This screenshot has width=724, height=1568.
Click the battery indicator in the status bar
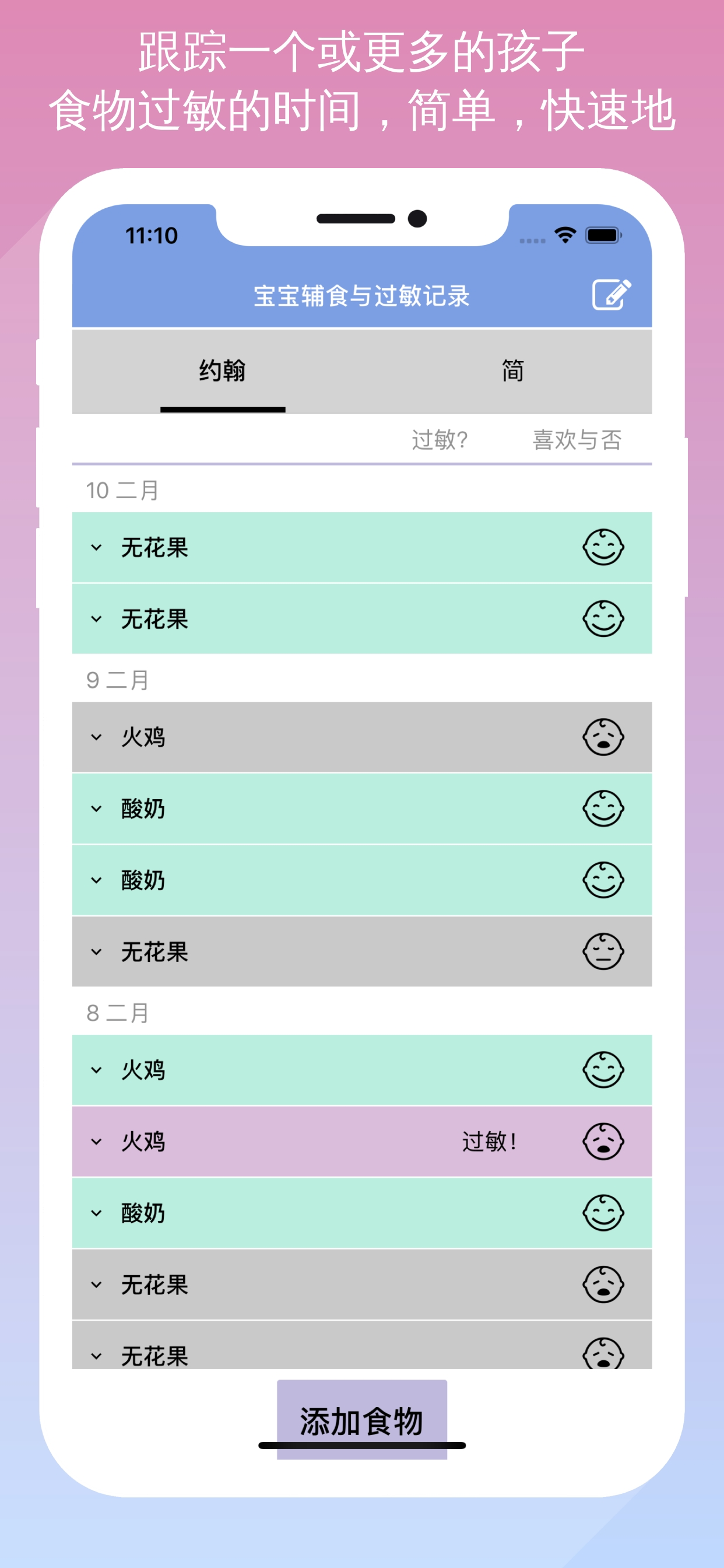coord(603,234)
